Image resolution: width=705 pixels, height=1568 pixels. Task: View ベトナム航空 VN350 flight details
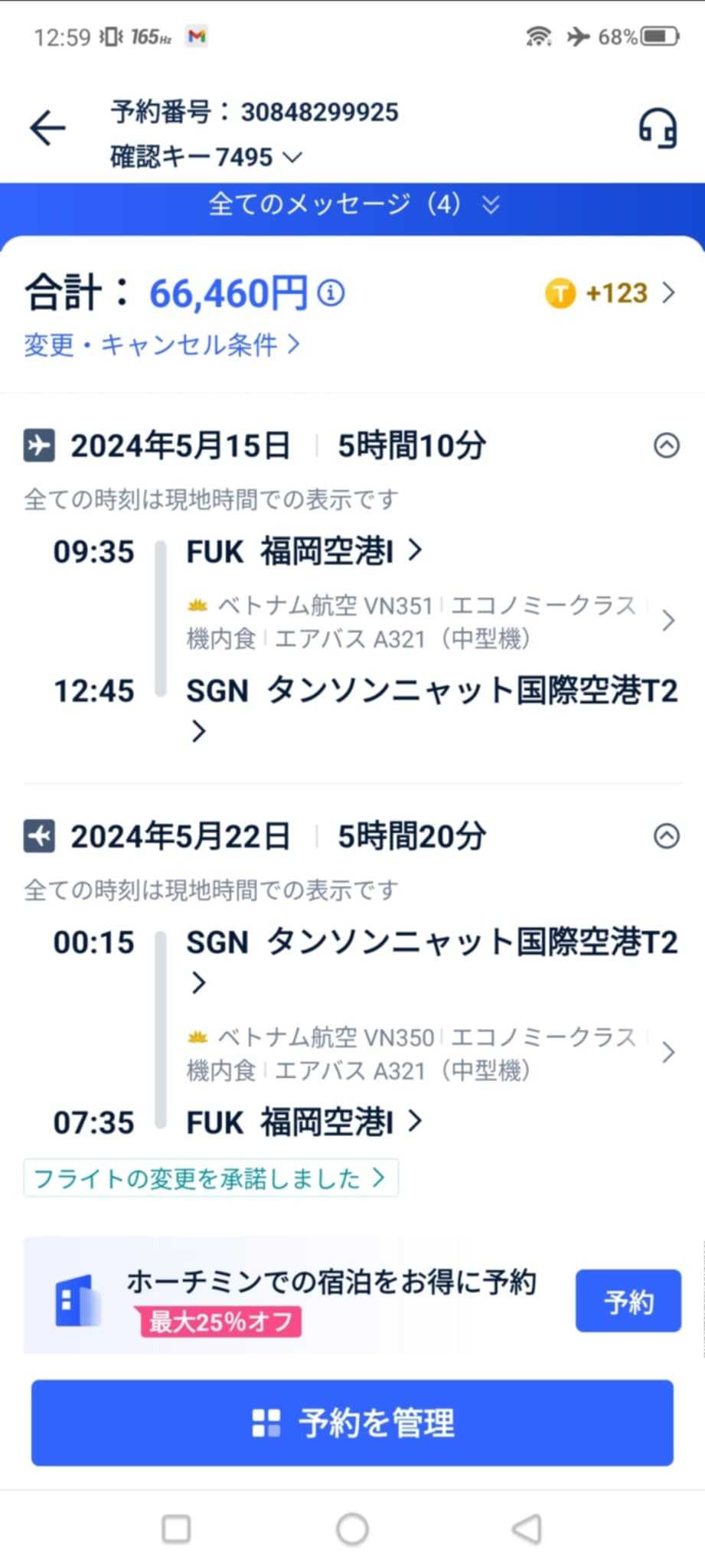point(429,1053)
